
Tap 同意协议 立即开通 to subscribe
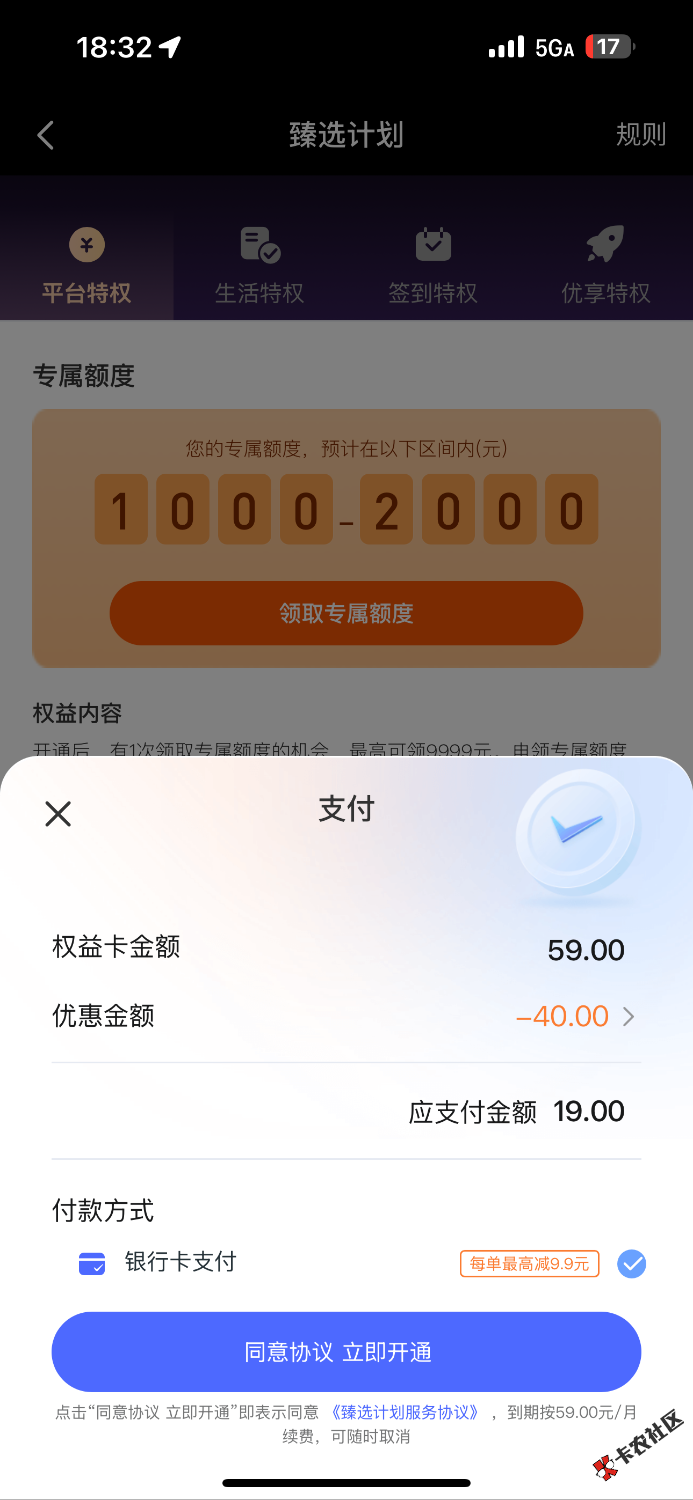(346, 1352)
